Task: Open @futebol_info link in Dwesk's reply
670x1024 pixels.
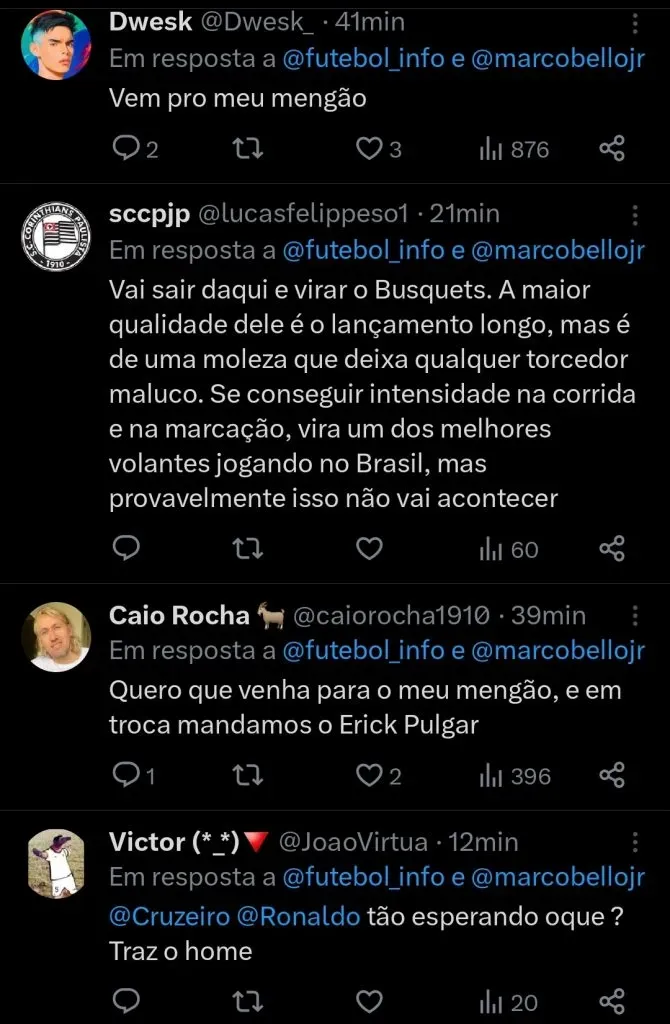Action: [x=363, y=59]
